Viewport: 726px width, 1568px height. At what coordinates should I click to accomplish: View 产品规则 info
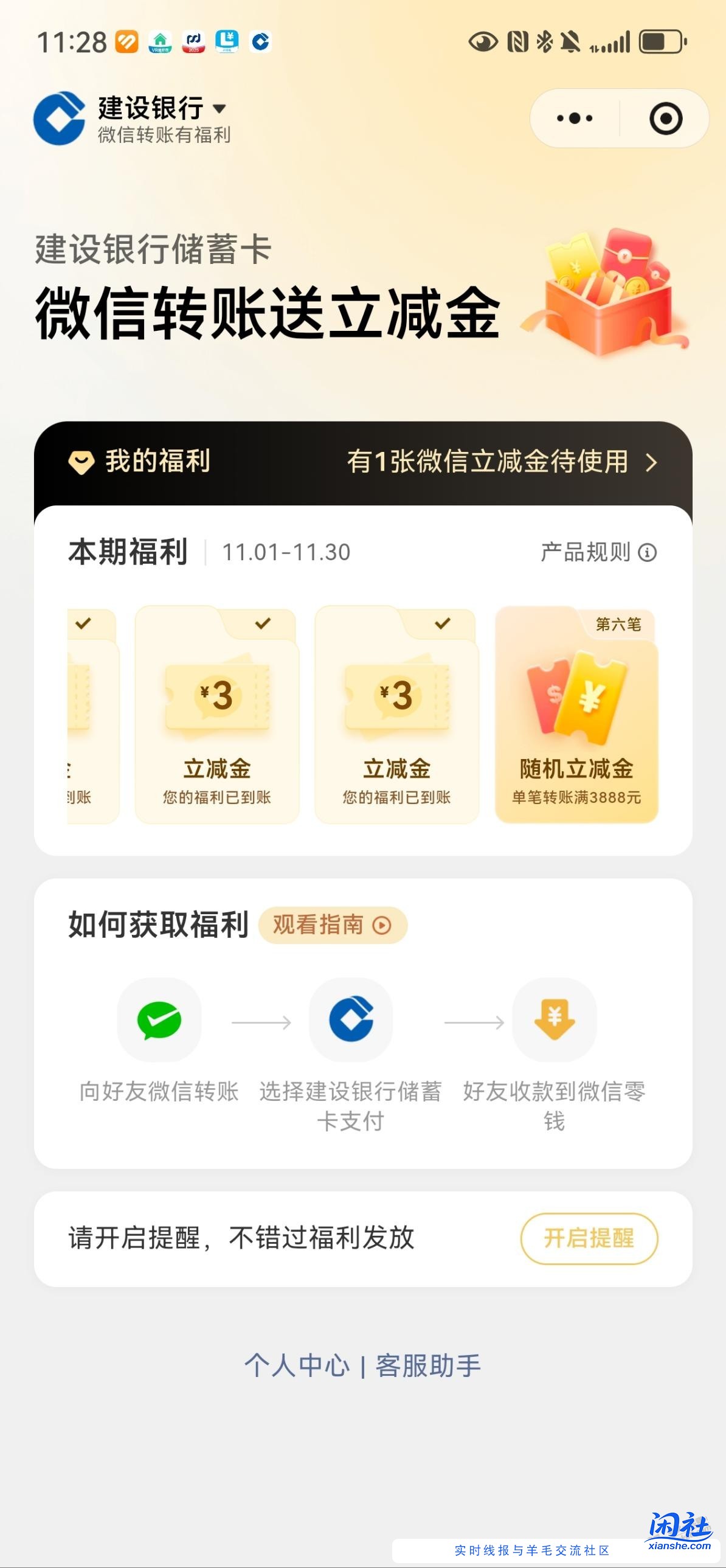(598, 552)
